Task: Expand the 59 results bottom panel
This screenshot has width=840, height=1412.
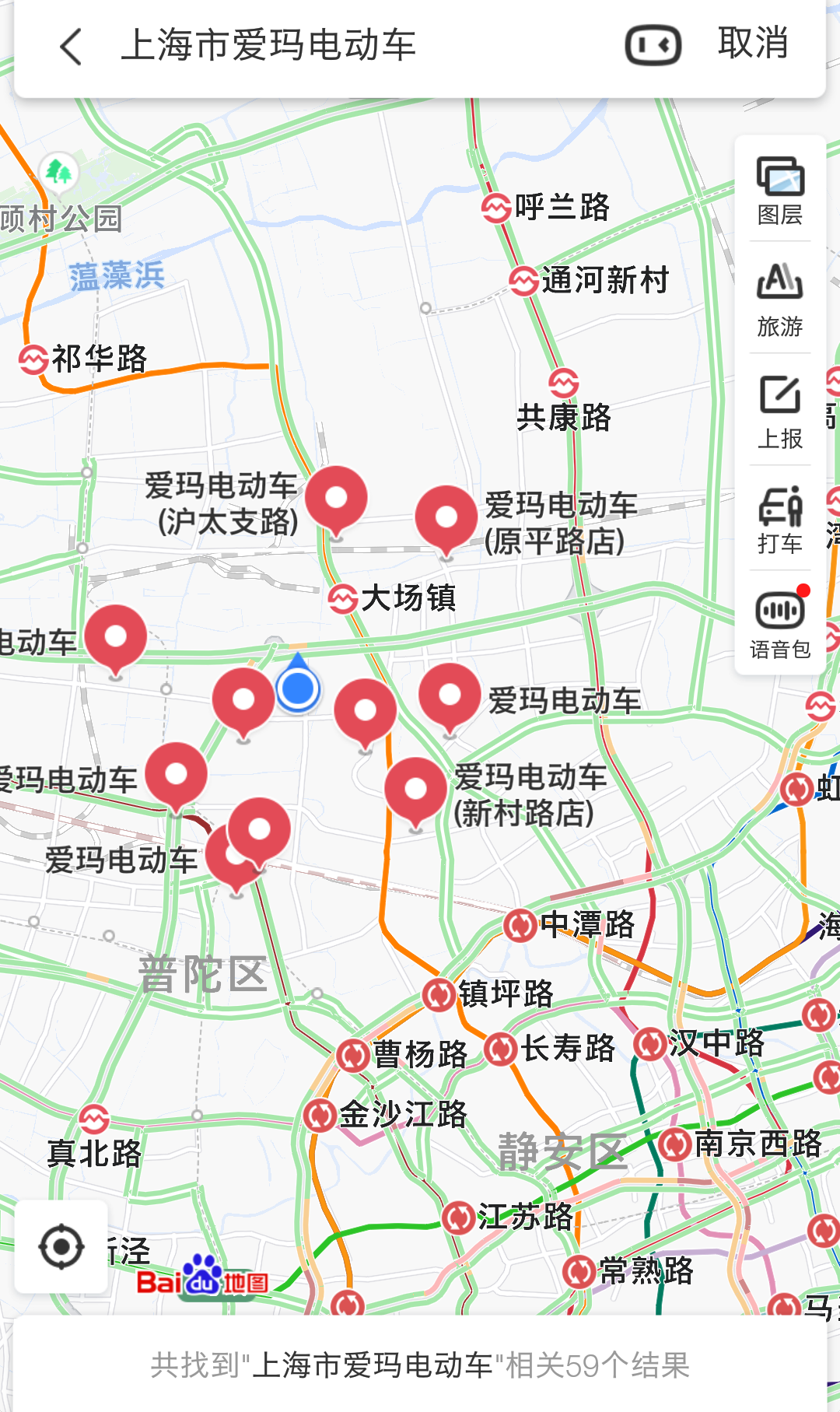Action: click(420, 1365)
